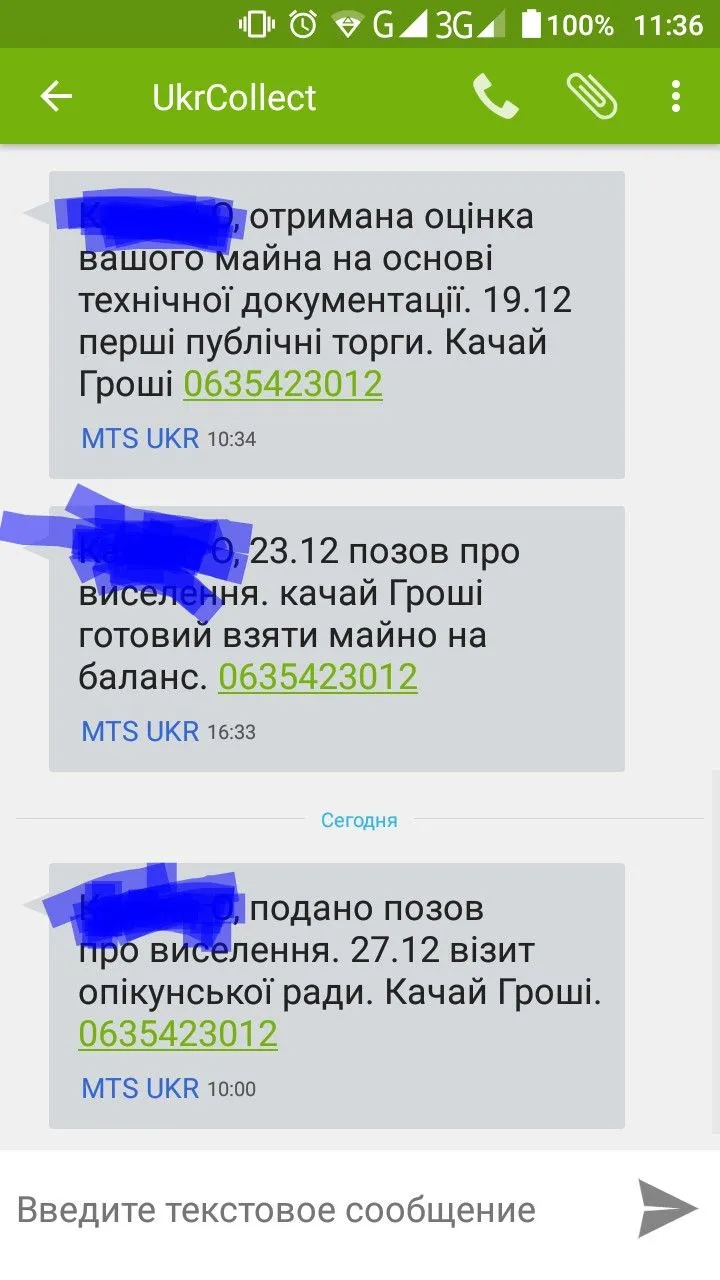Go back from UkrCollect conversation
This screenshot has height=1280, width=720.
(x=56, y=97)
